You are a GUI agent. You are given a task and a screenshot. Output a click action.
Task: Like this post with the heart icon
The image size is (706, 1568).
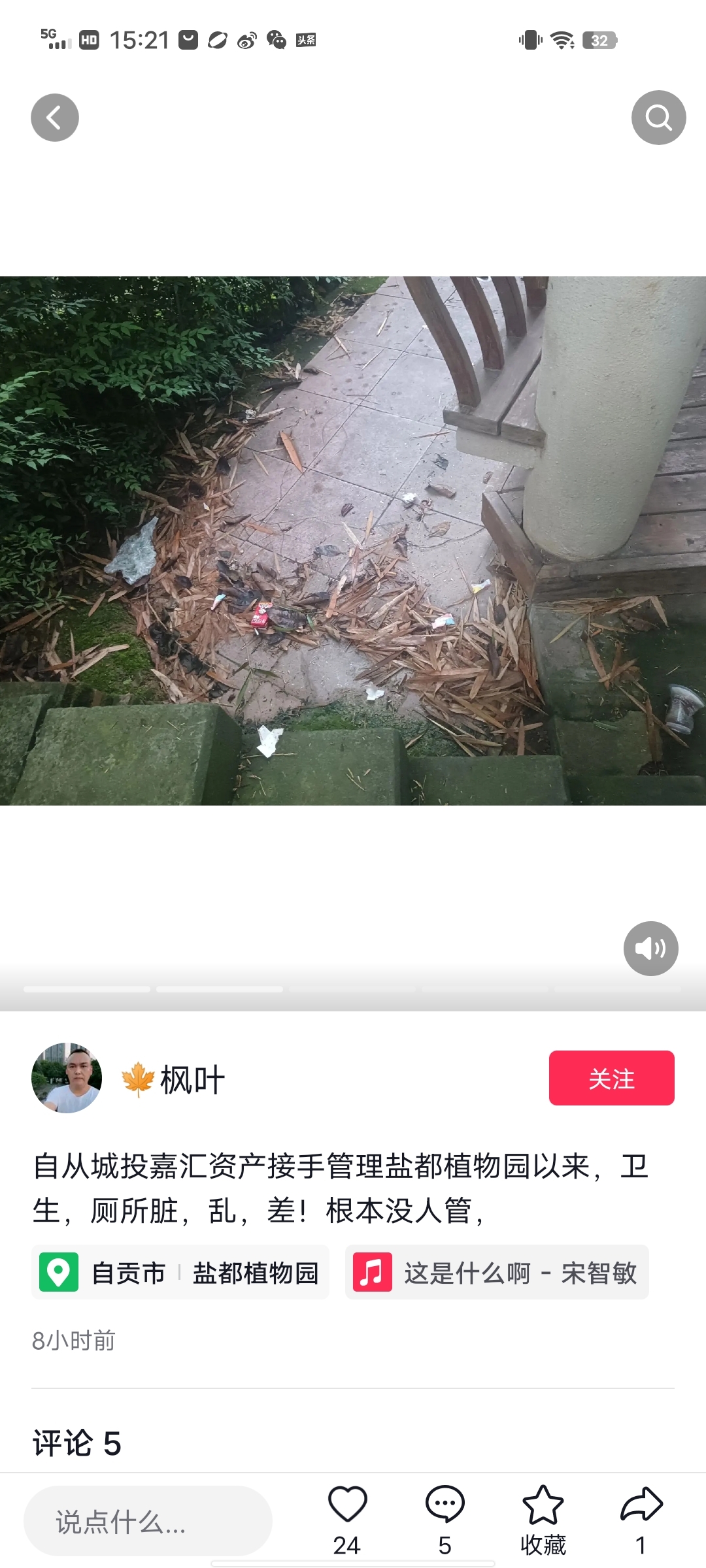click(347, 1505)
